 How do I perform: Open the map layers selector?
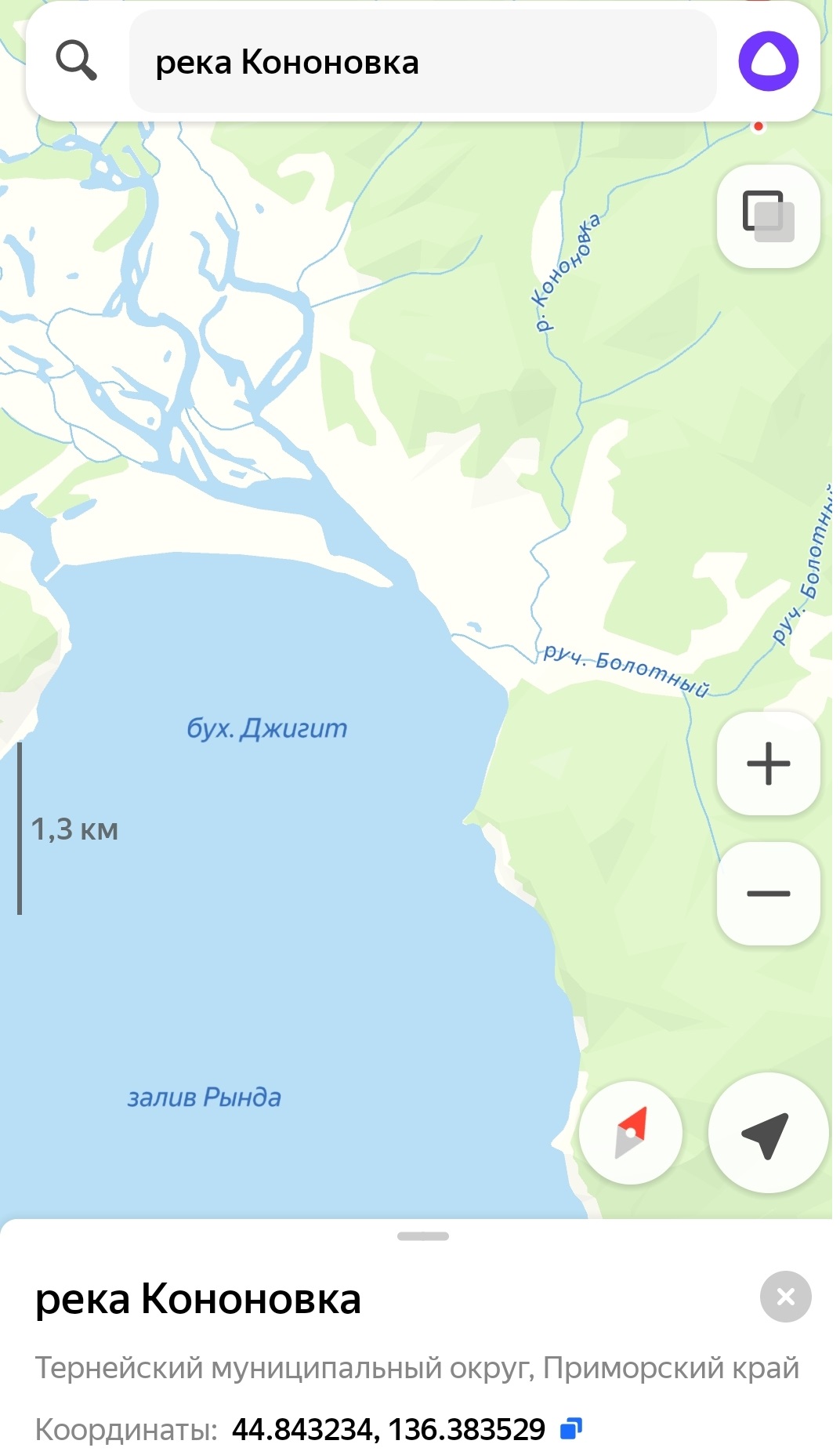coord(768,216)
